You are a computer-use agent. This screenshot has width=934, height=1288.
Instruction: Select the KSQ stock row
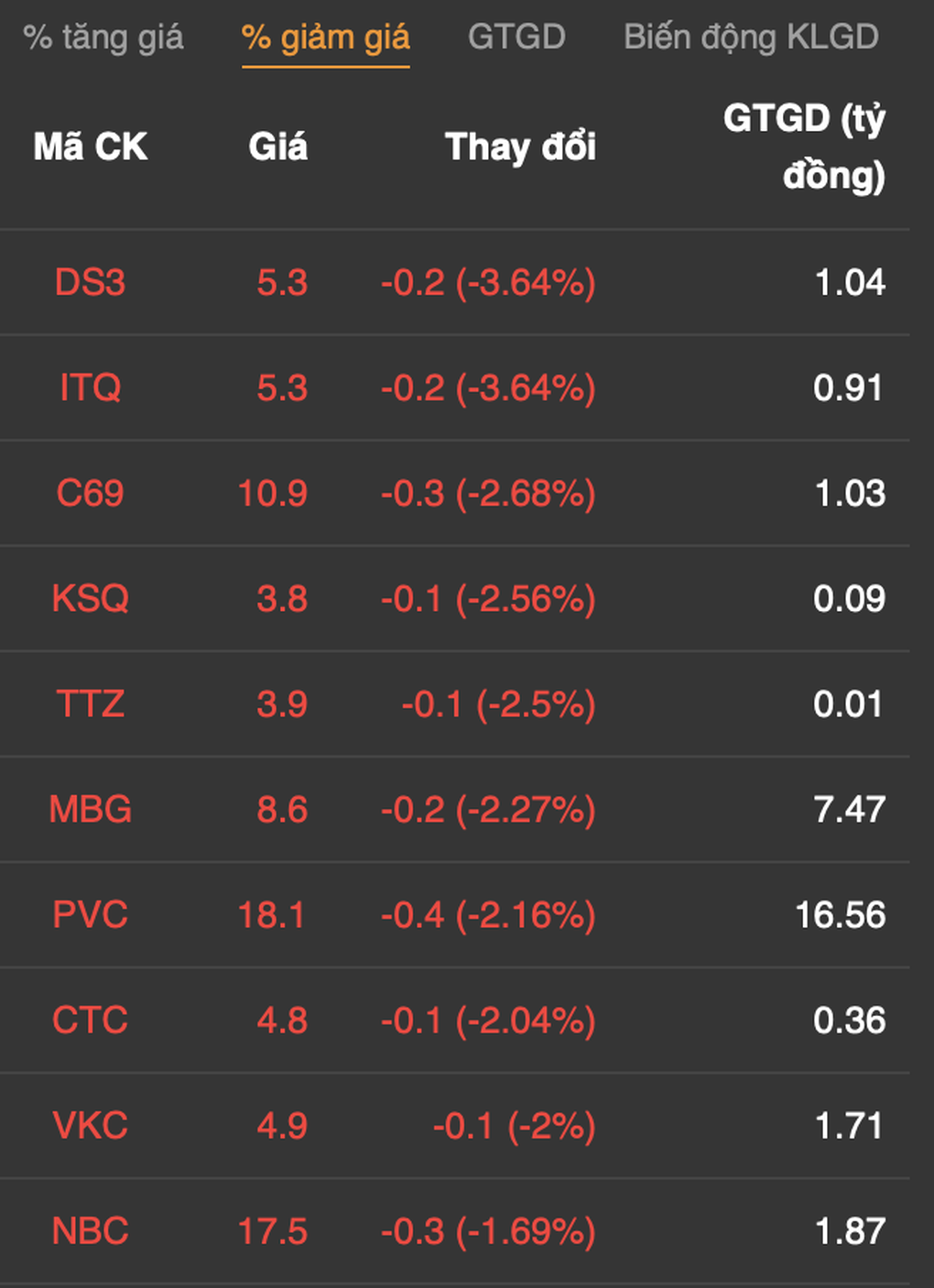(x=90, y=598)
